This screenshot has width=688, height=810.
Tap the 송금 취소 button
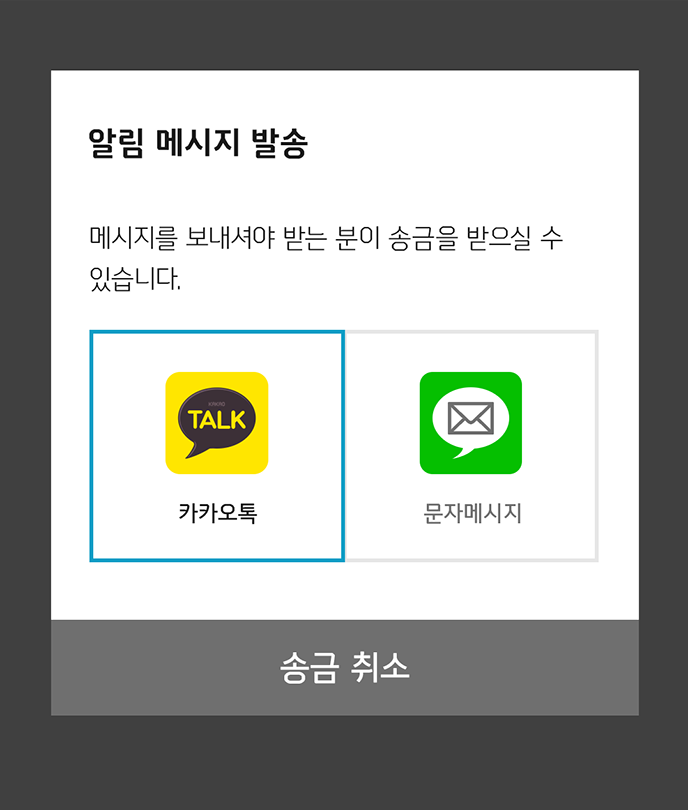[x=344, y=668]
